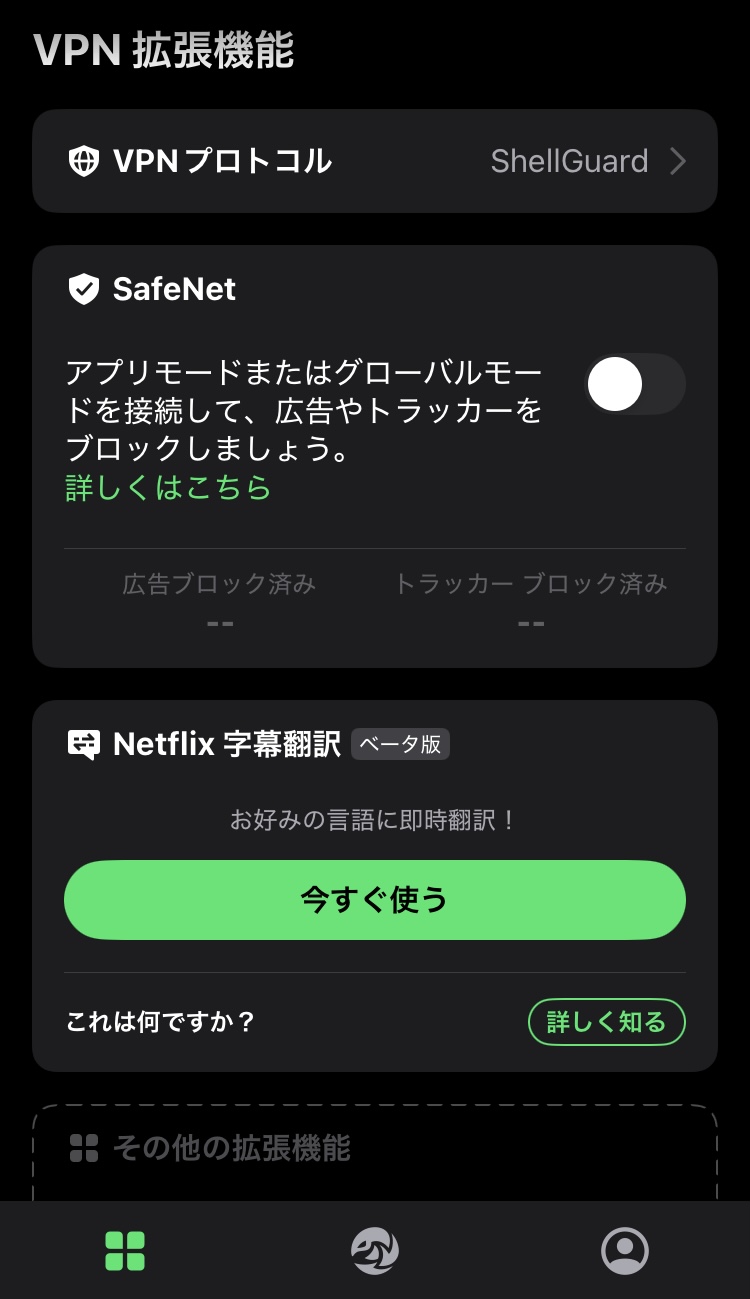The image size is (750, 1299).
Task: Click the ベータ版 badge next to Netflix 字幕翻訳
Action: tap(400, 744)
